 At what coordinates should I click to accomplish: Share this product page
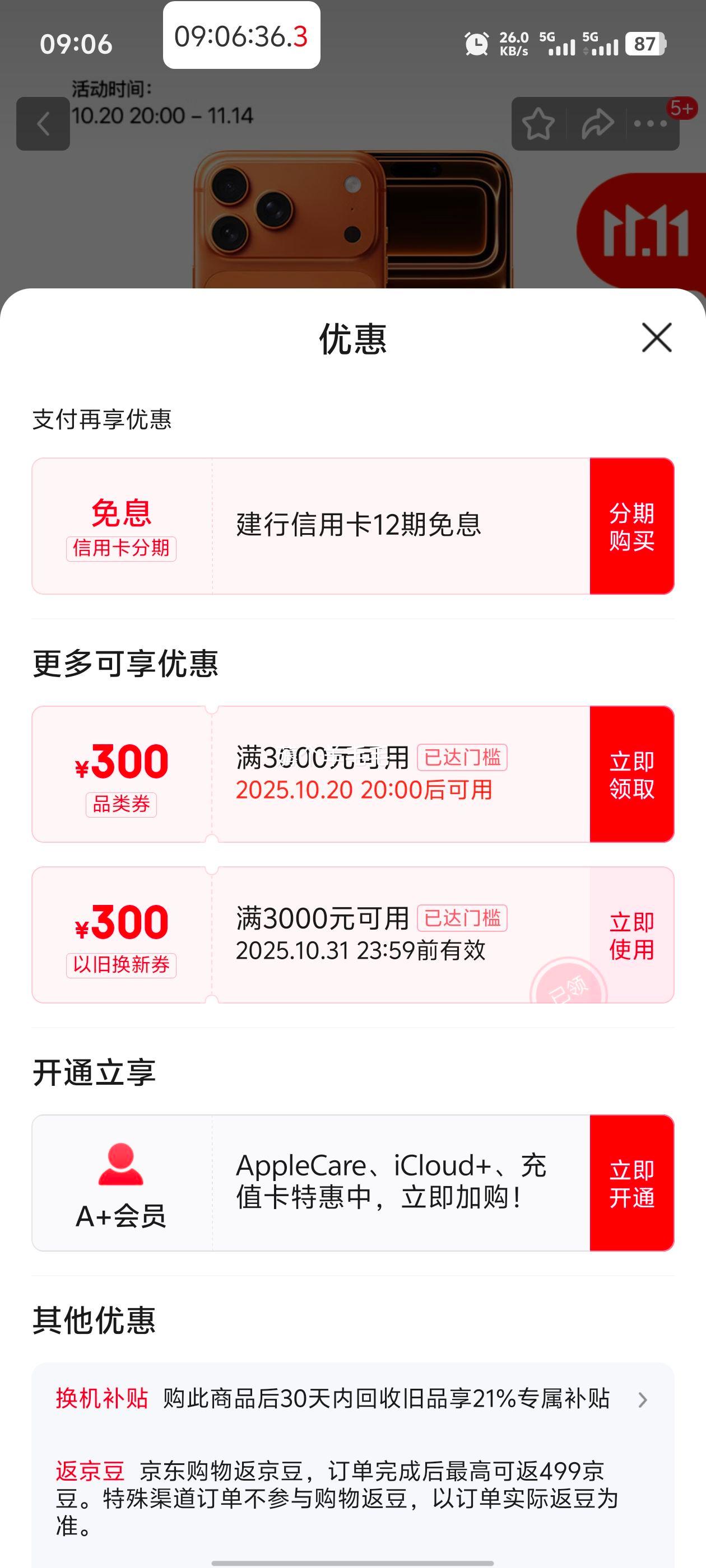597,124
